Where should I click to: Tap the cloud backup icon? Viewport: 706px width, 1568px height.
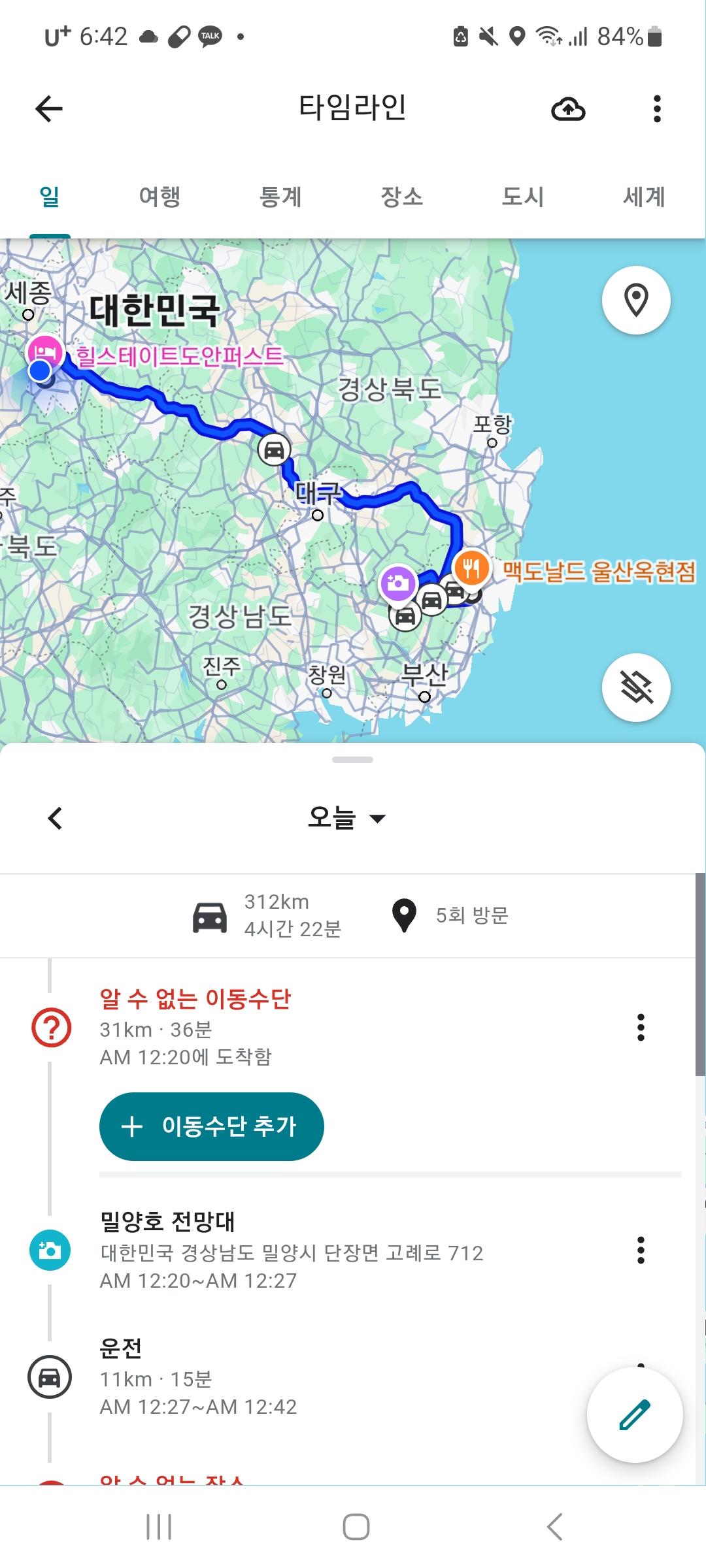pos(568,110)
